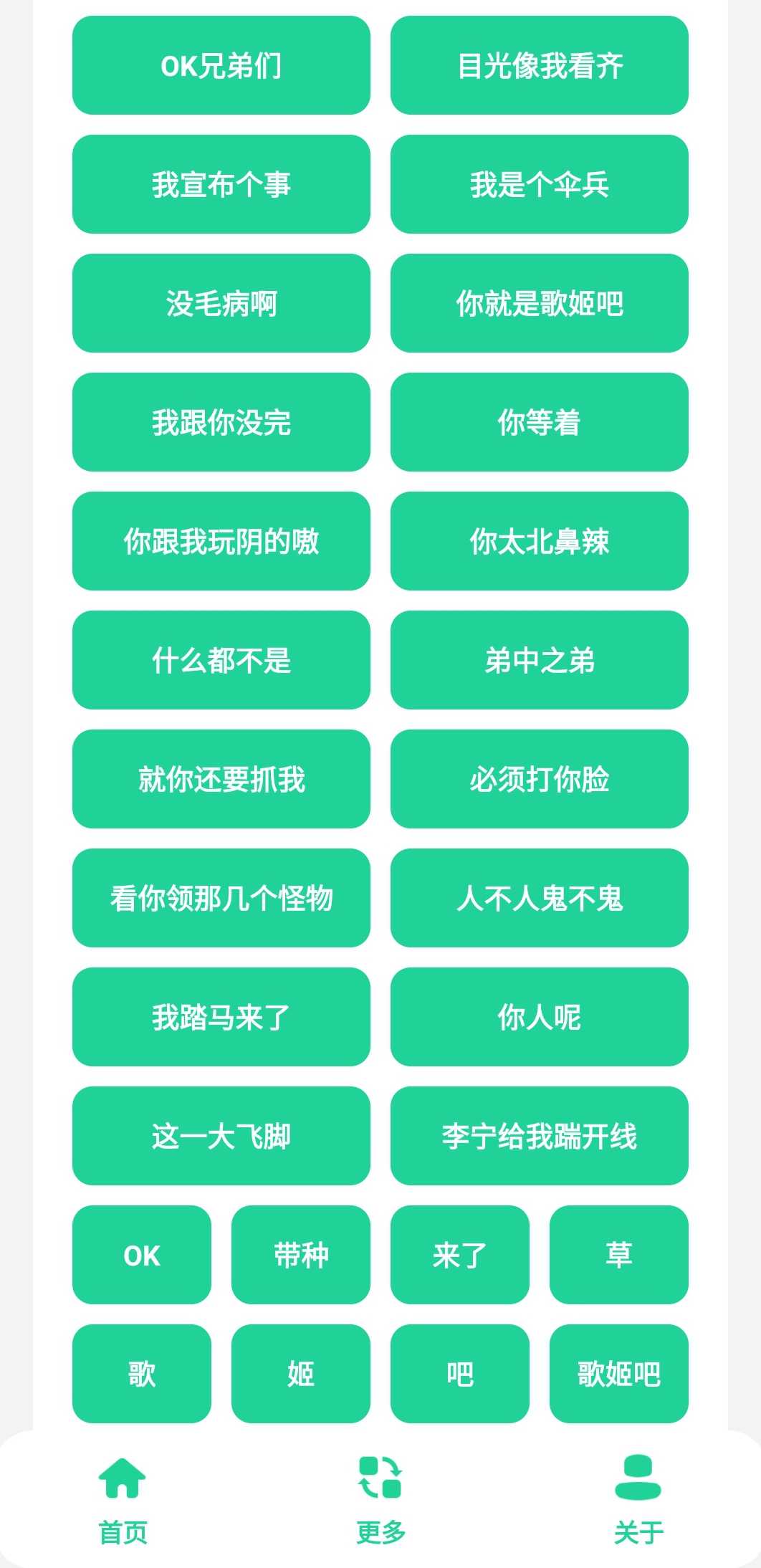Tap the 你就是歌姬吧 button

pyautogui.click(x=540, y=303)
